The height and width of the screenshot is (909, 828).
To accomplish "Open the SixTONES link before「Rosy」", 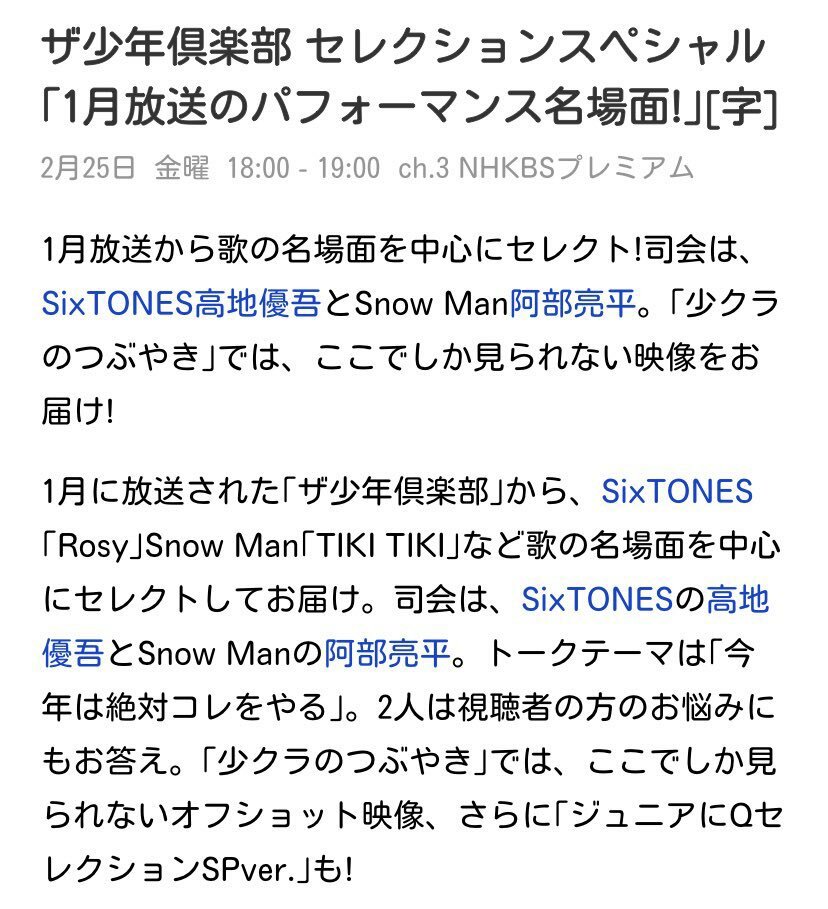I will tap(676, 492).
